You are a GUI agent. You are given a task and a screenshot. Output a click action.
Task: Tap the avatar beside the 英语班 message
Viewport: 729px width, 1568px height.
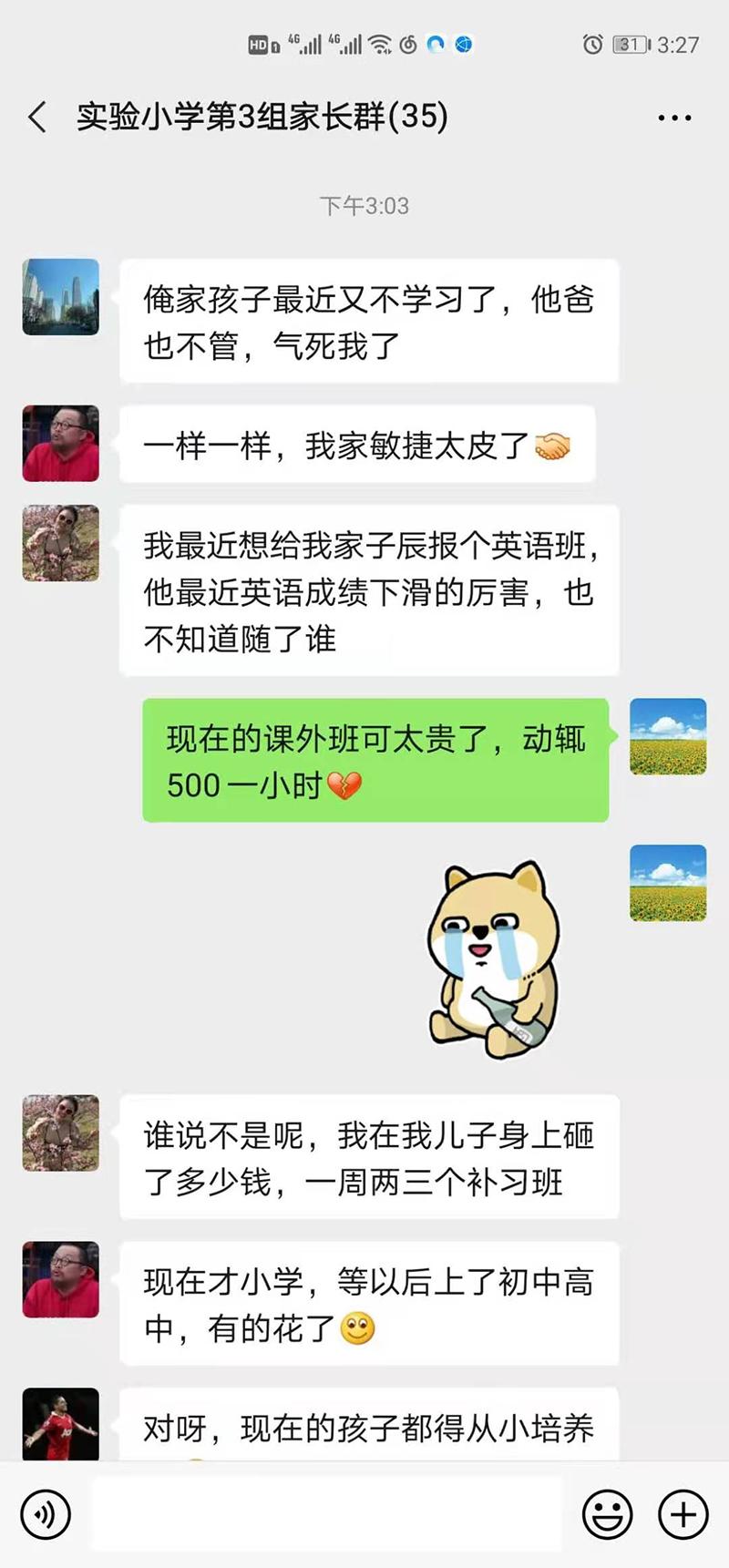[61, 543]
